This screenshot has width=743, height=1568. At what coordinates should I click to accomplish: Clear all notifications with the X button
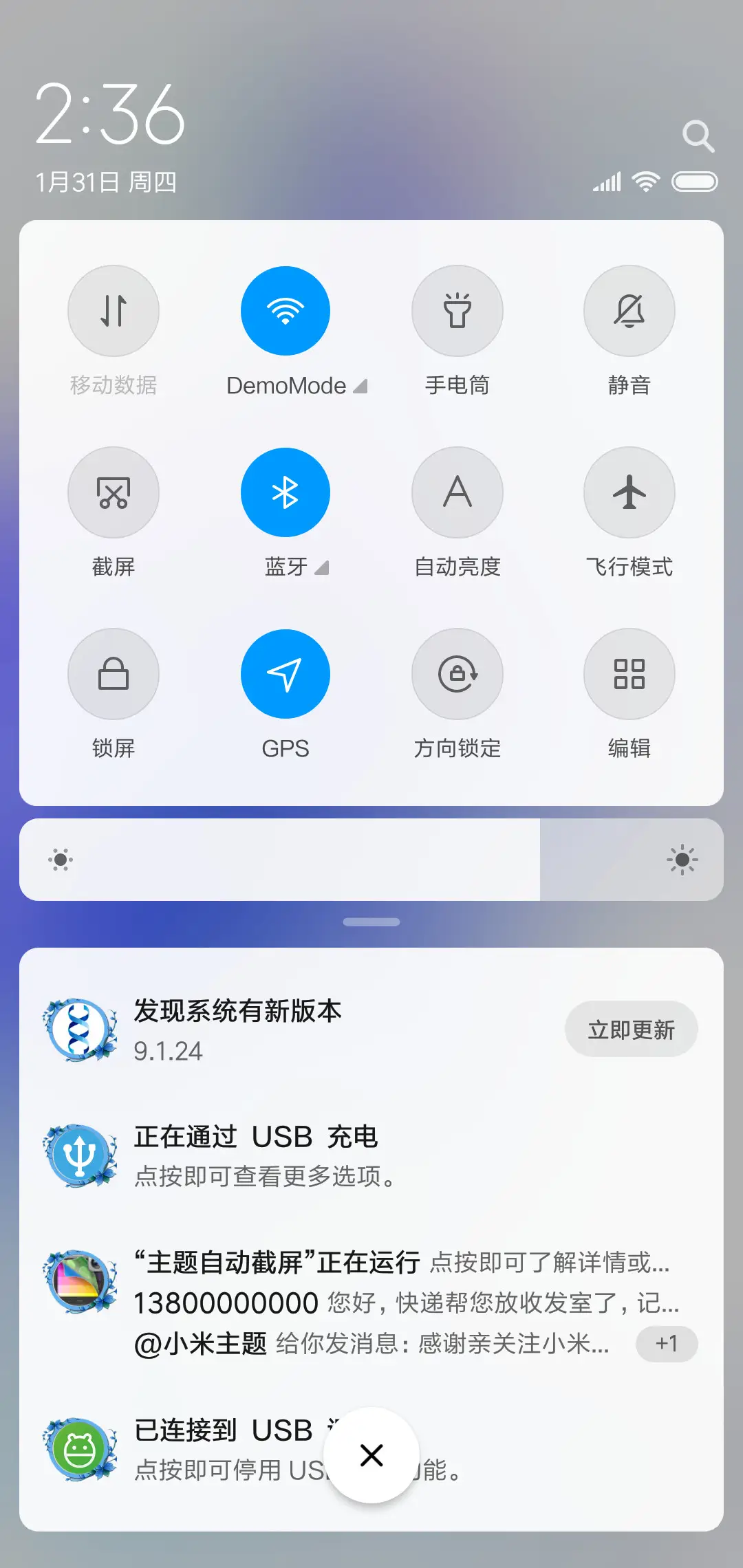point(371,1455)
